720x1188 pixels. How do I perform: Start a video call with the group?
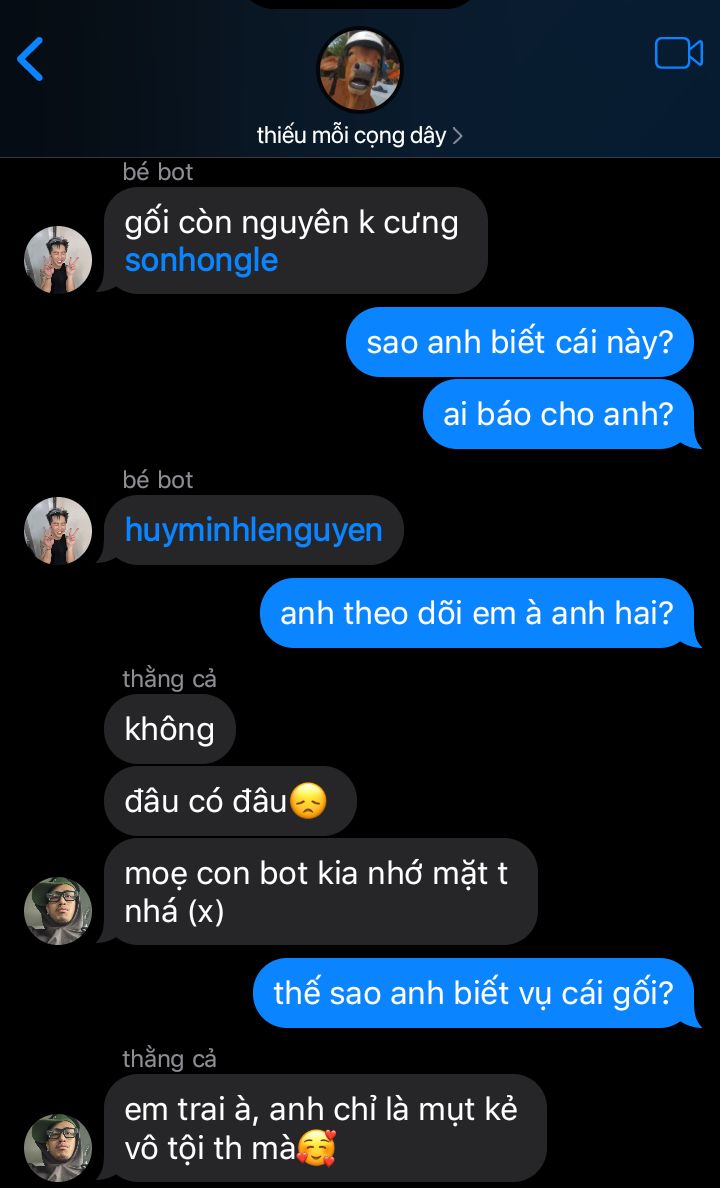678,53
